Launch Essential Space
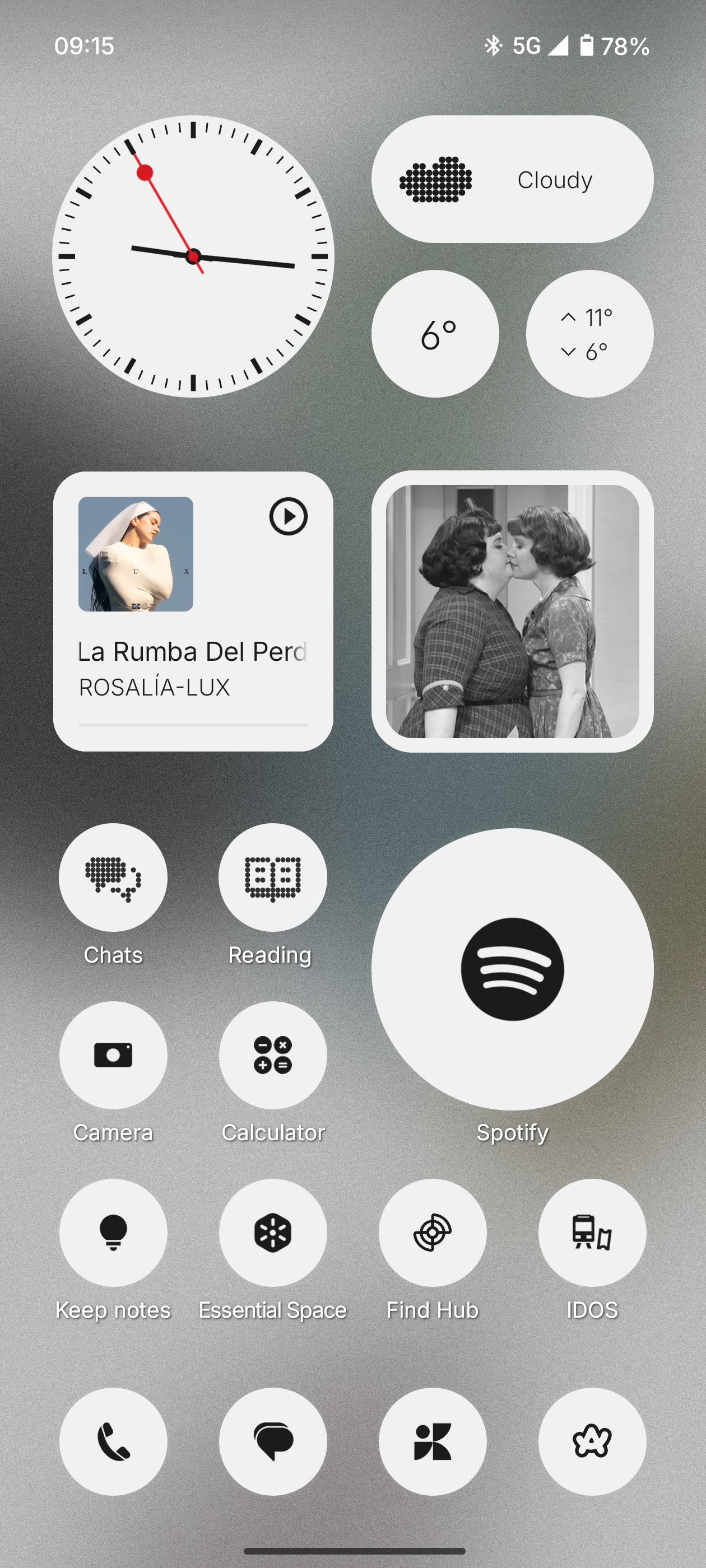This screenshot has height=1568, width=706. coord(272,1233)
